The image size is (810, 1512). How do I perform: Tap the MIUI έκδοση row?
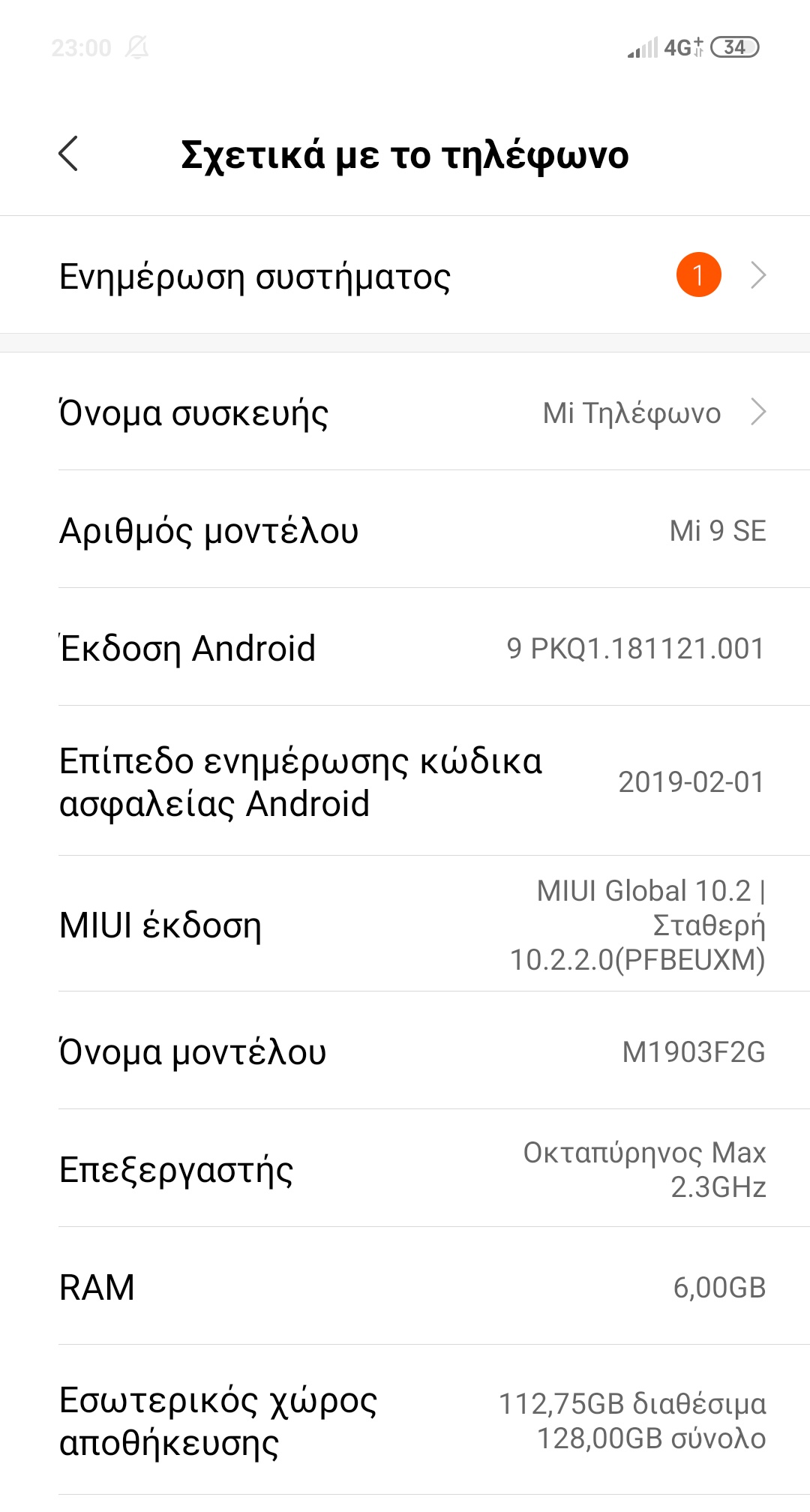click(405, 925)
